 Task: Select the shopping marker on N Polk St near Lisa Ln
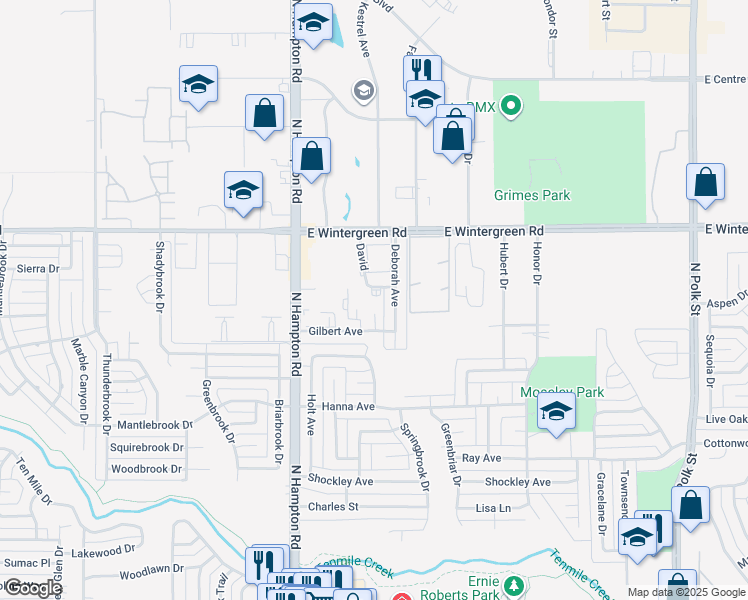coord(690,506)
